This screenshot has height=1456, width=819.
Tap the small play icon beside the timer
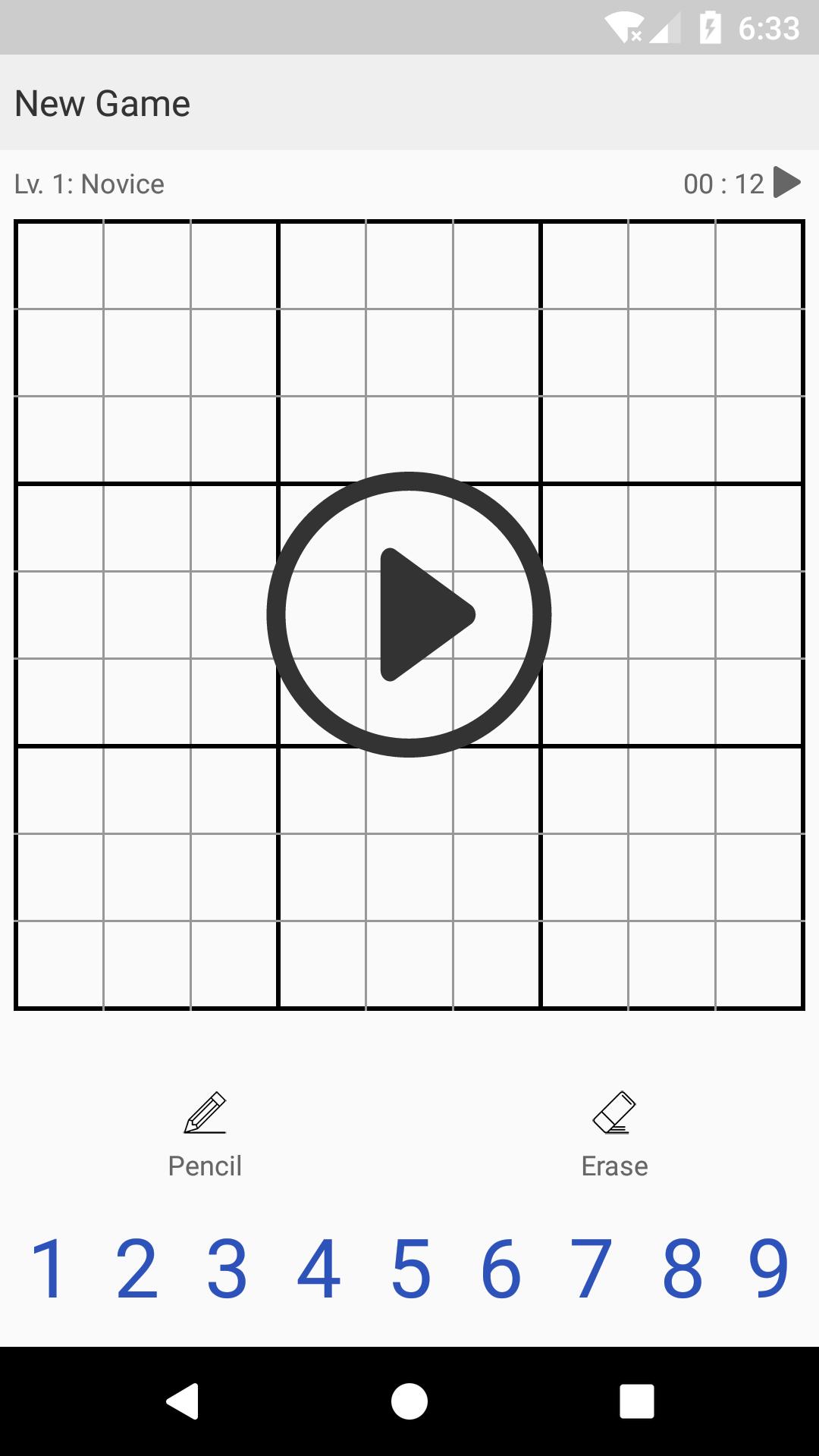point(786,183)
